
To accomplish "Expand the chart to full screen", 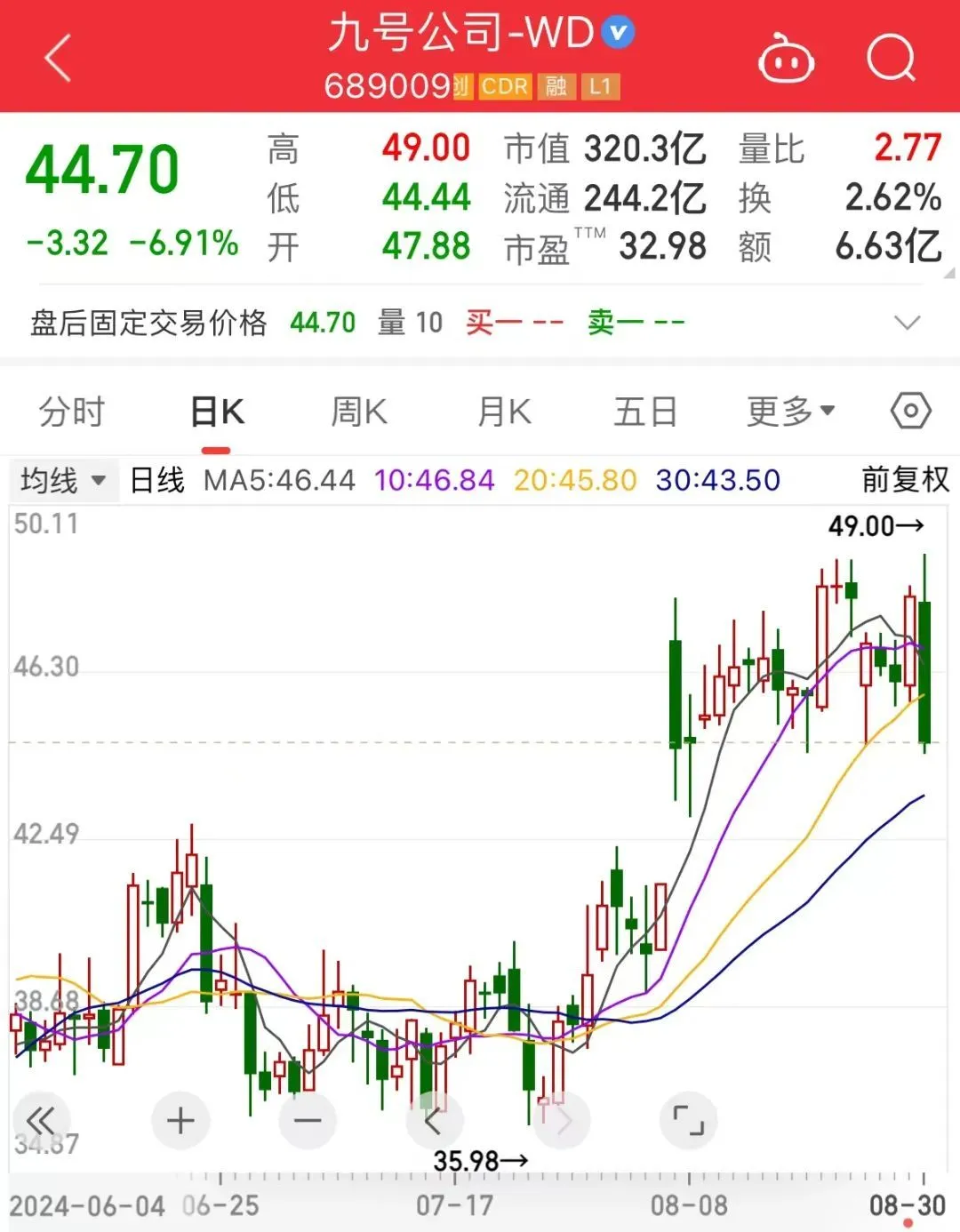I will click(x=688, y=1120).
